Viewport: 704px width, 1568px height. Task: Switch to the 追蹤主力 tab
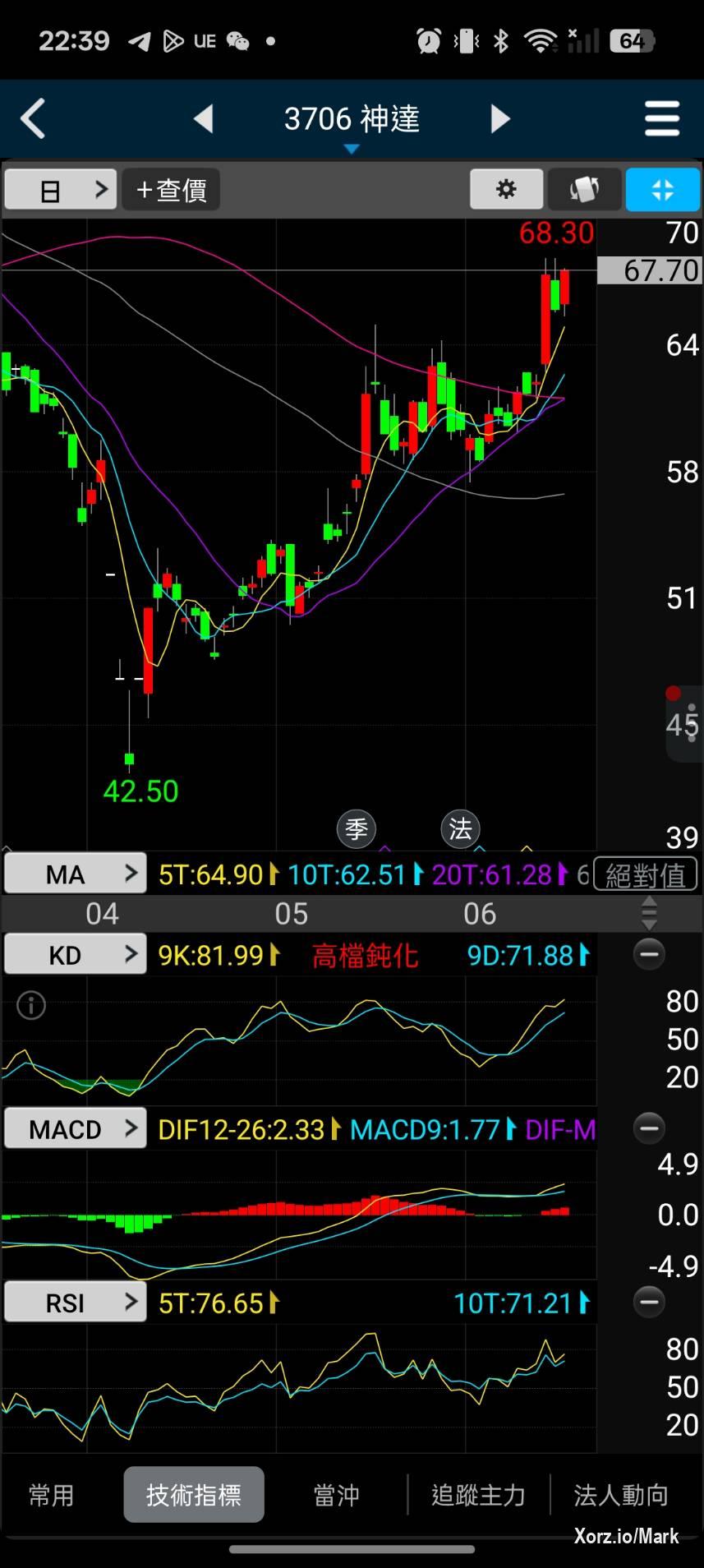[x=478, y=1494]
